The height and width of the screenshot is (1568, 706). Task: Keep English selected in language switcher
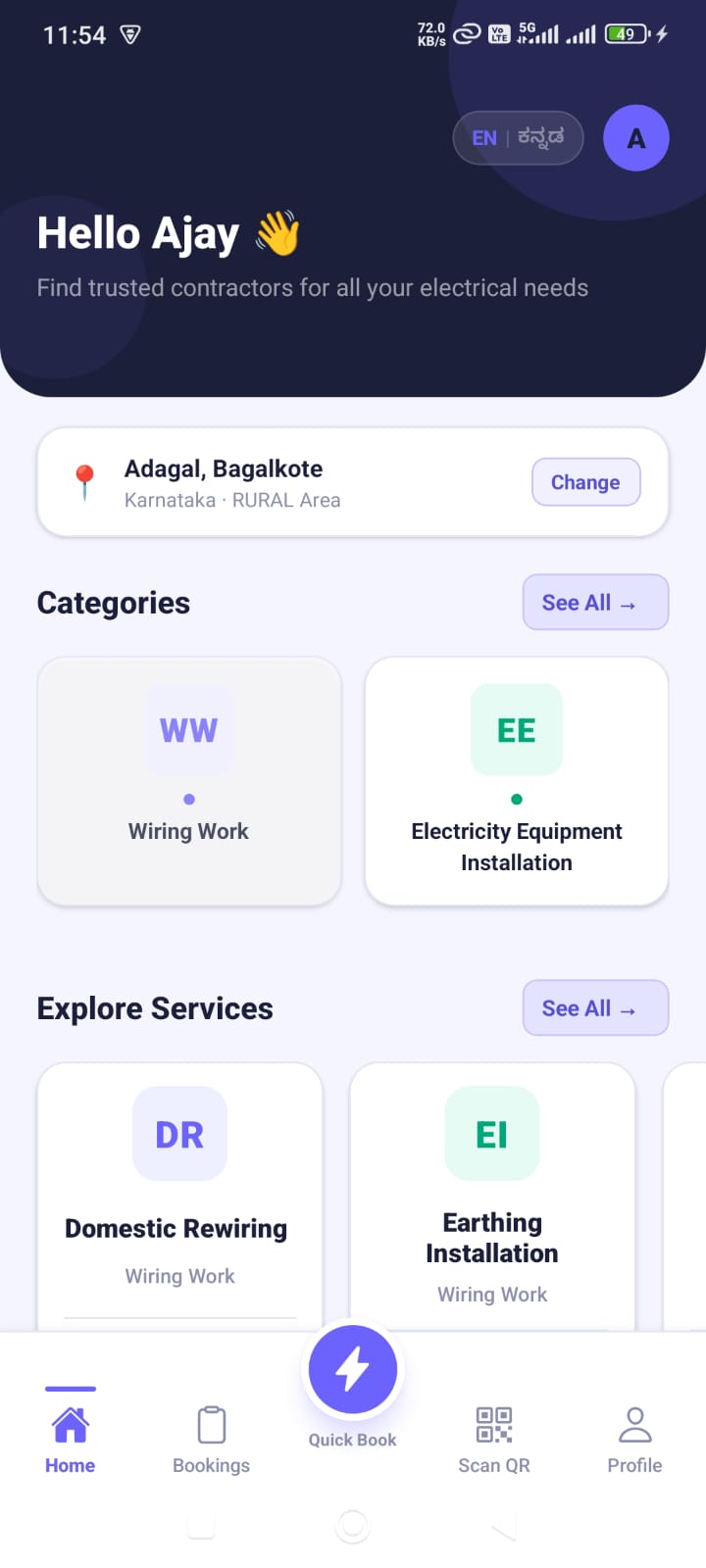pos(484,137)
